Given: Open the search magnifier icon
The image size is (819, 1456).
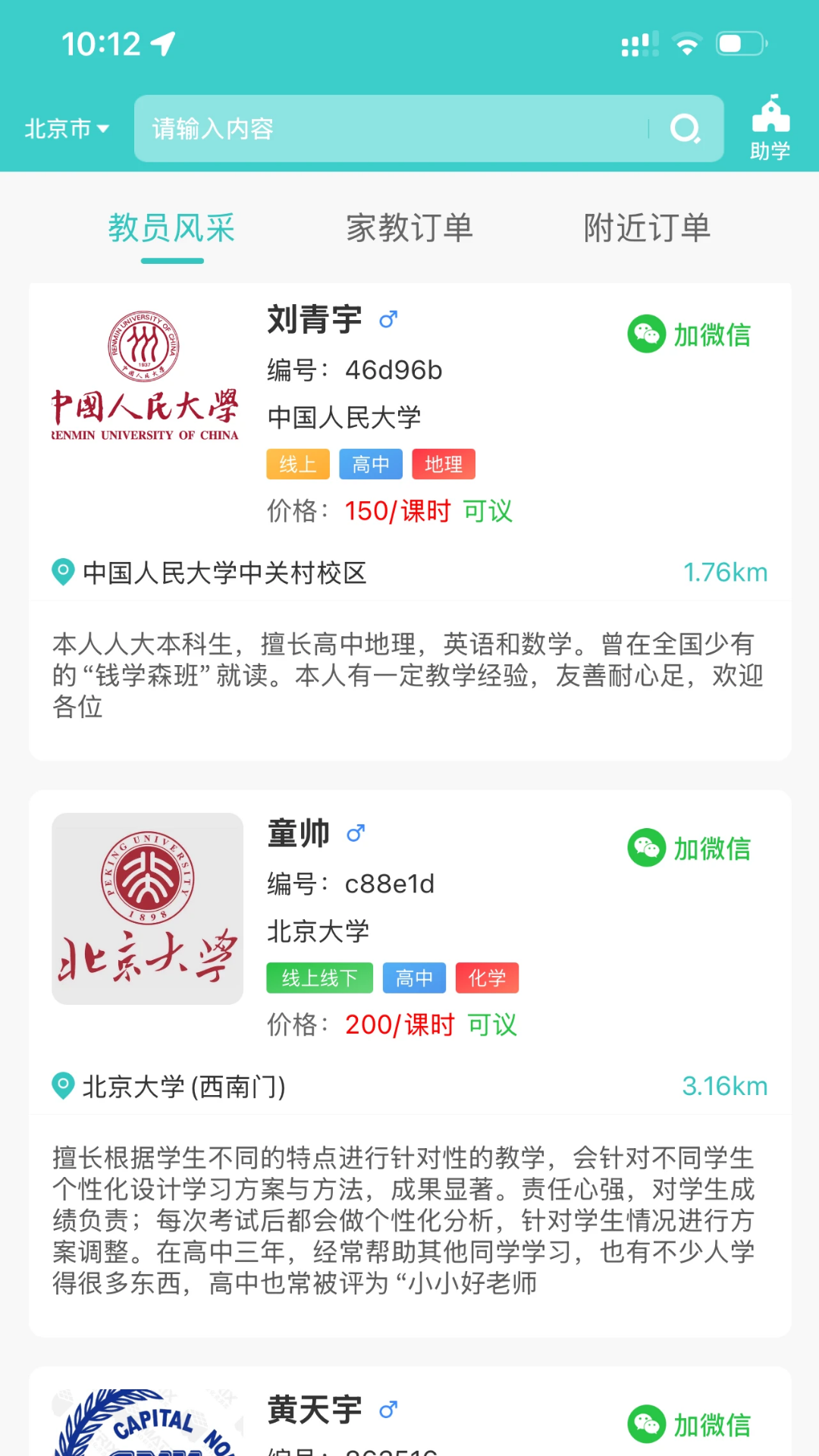Looking at the screenshot, I should (685, 129).
